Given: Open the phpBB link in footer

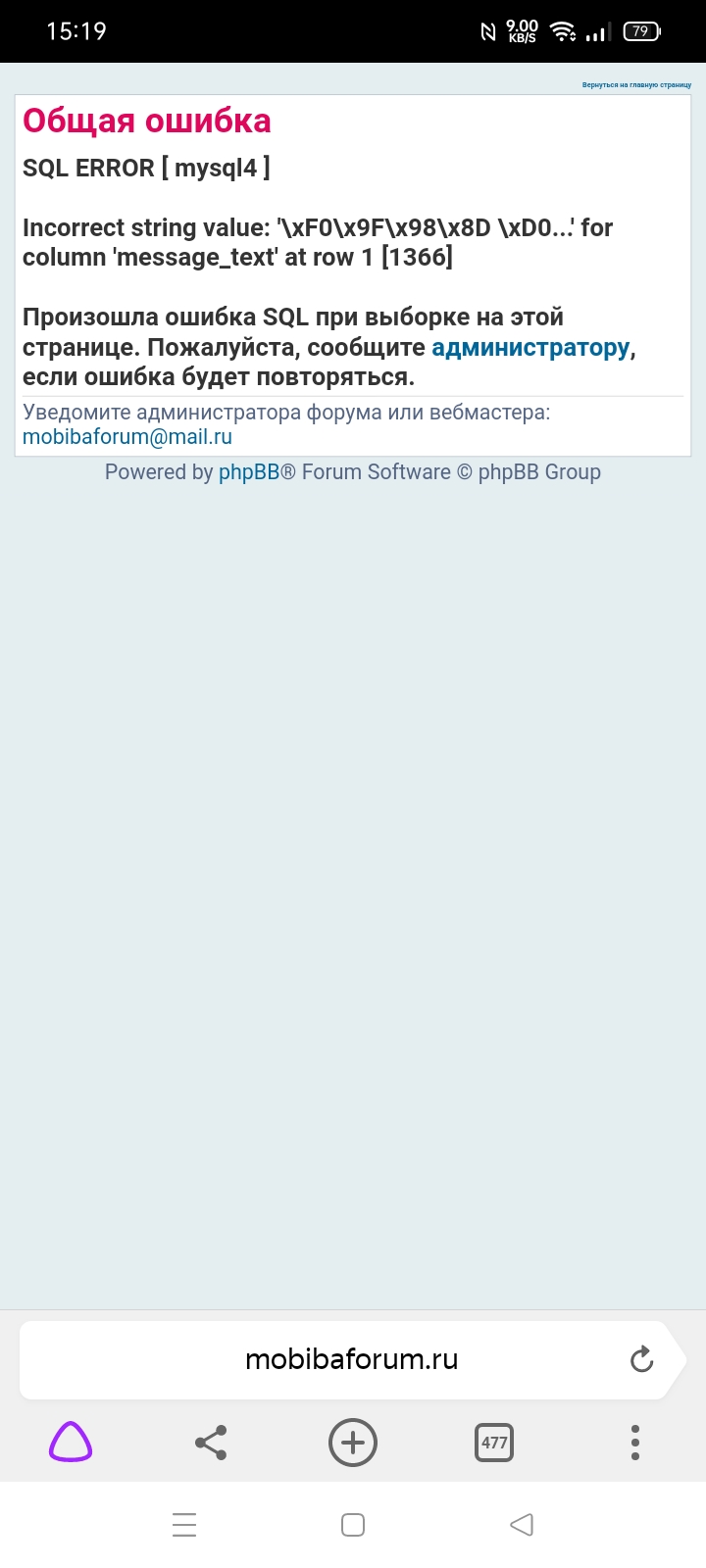Looking at the screenshot, I should [x=249, y=472].
